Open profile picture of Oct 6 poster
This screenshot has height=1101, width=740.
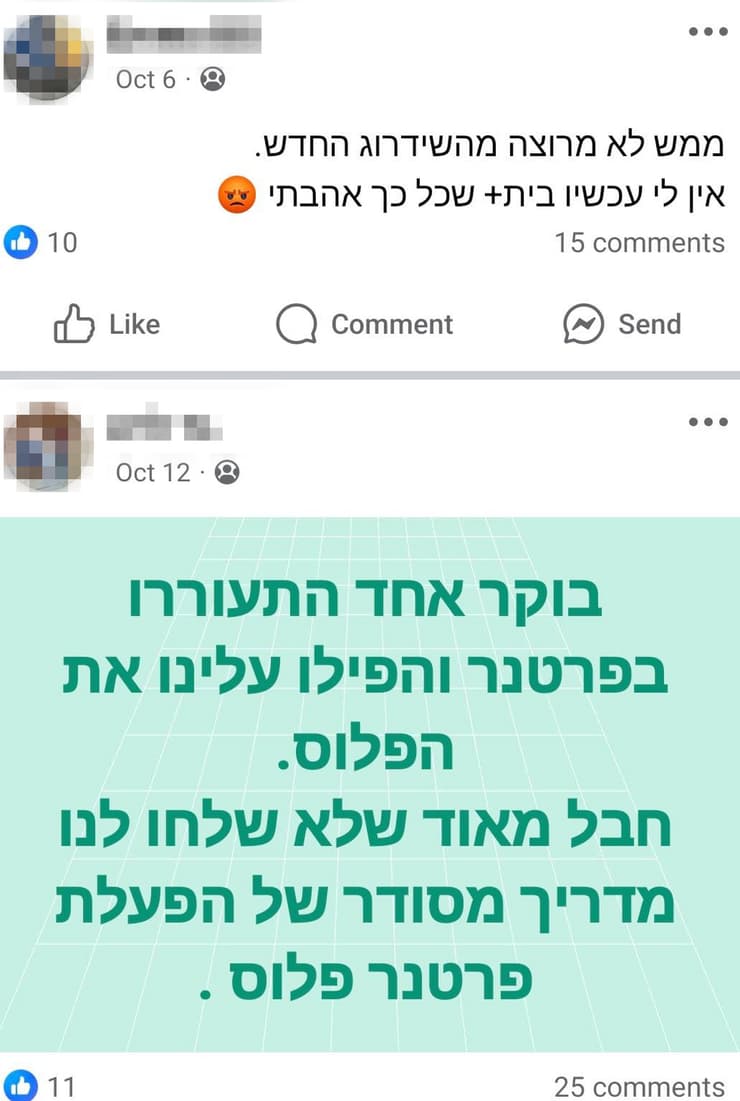coord(47,55)
